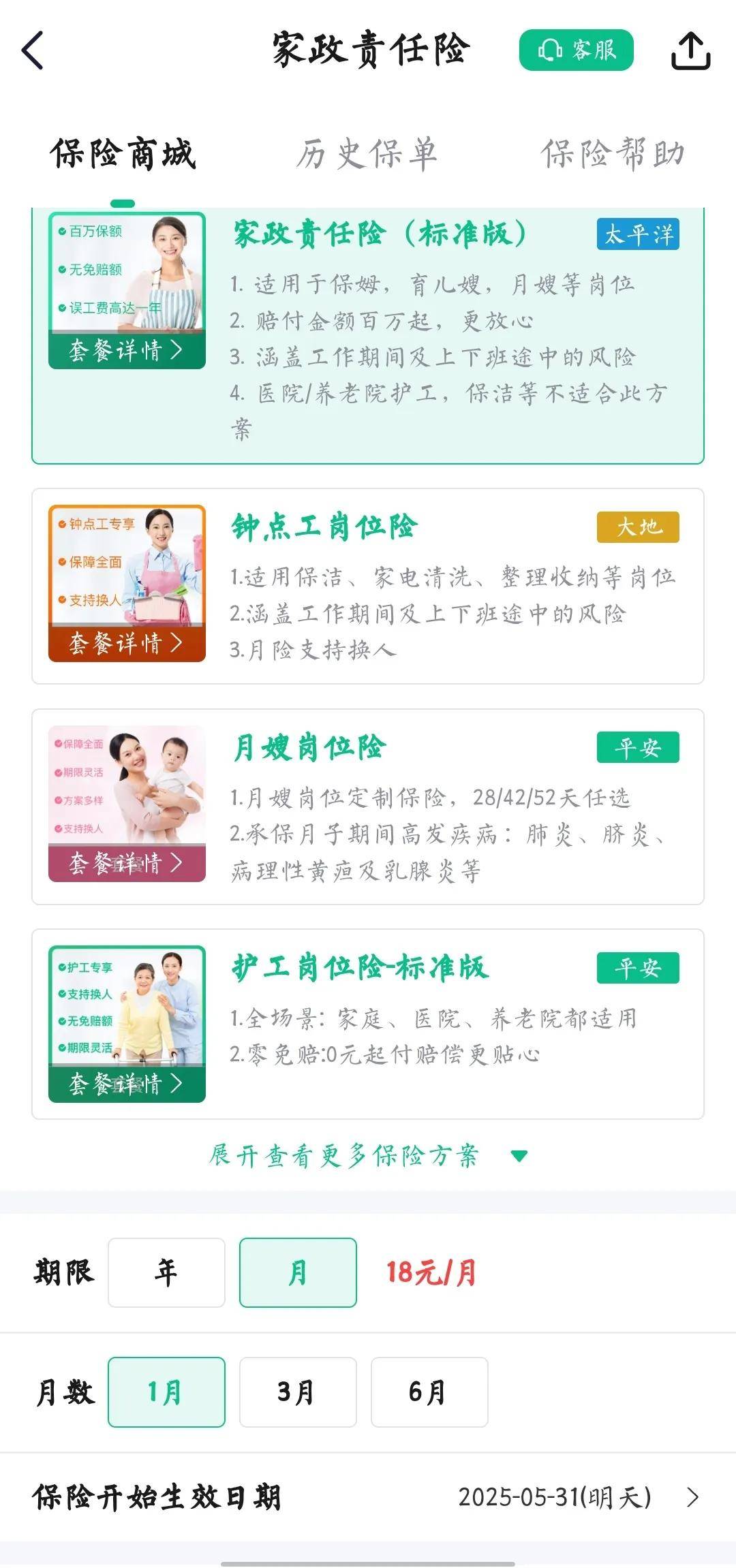Viewport: 736px width, 1568px height.
Task: Expand 展开查看更多保险方案
Action: pyautogui.click(x=367, y=1156)
